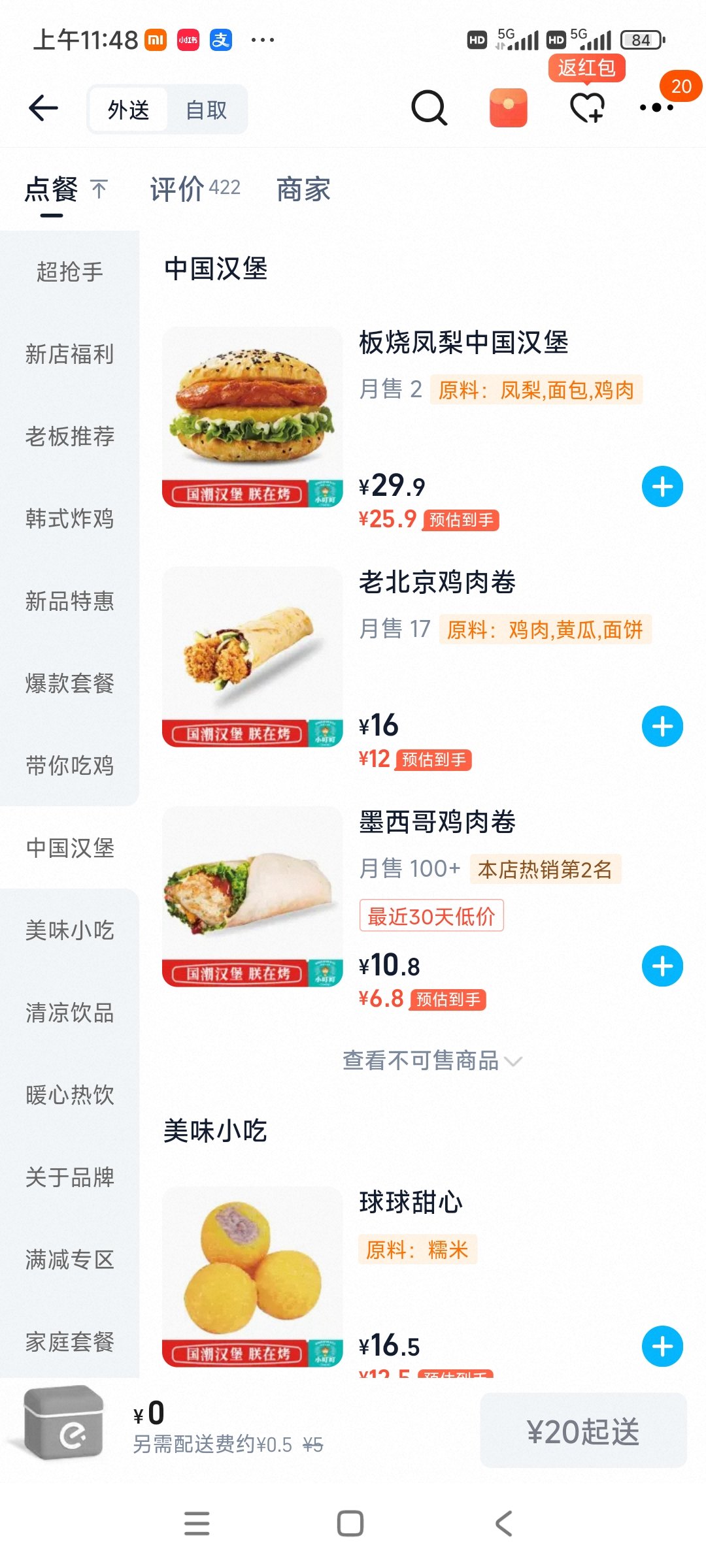Enable the 返红包 feature
This screenshot has height=1568, width=706.
(x=587, y=68)
